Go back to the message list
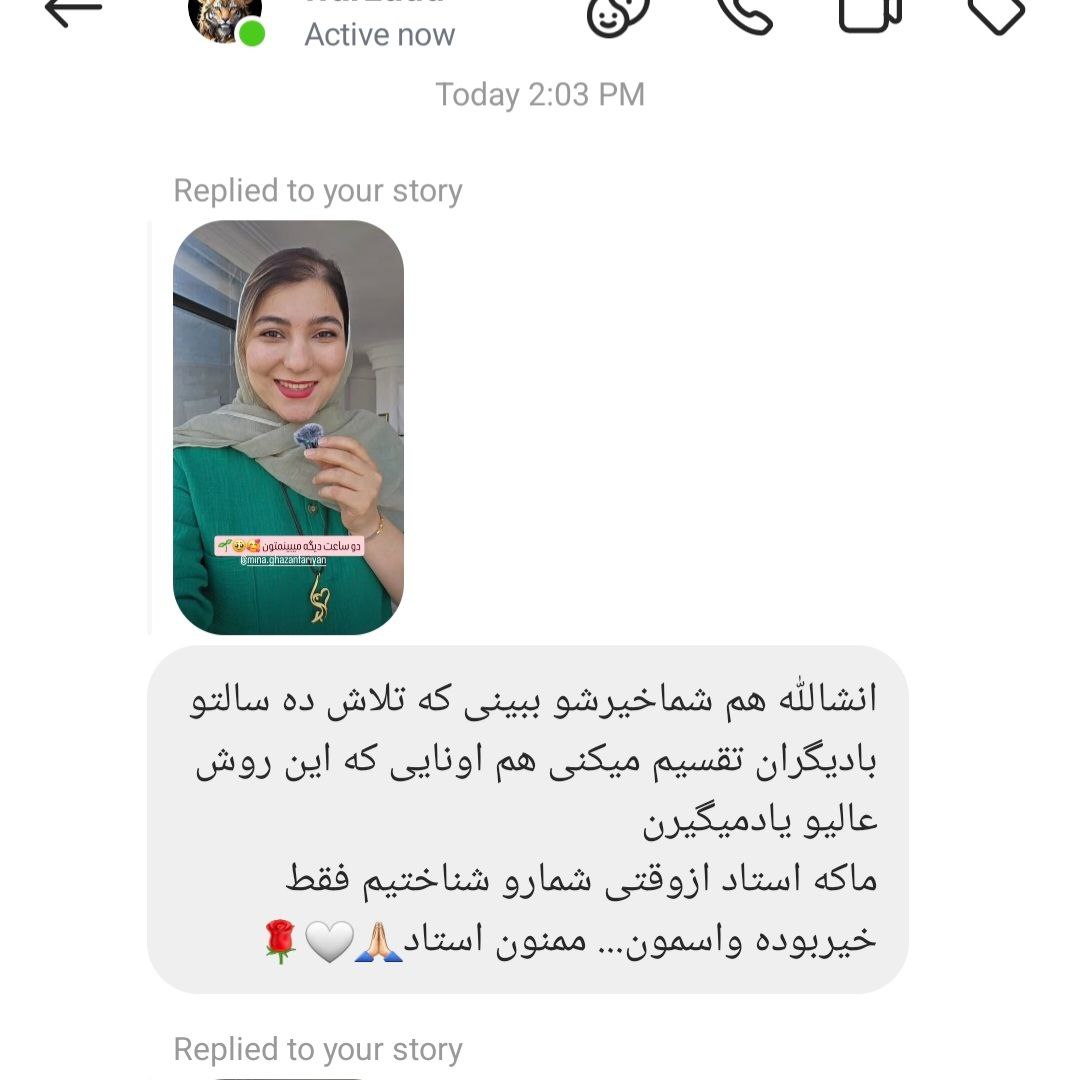This screenshot has width=1080, height=1080. 73,10
